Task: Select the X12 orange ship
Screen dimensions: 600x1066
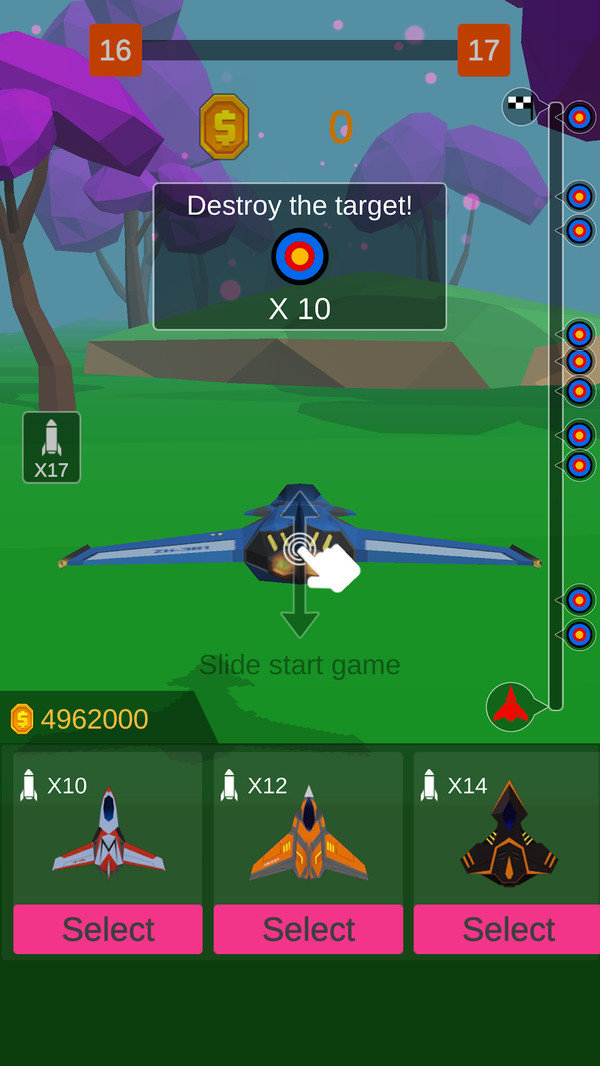Action: click(x=308, y=929)
